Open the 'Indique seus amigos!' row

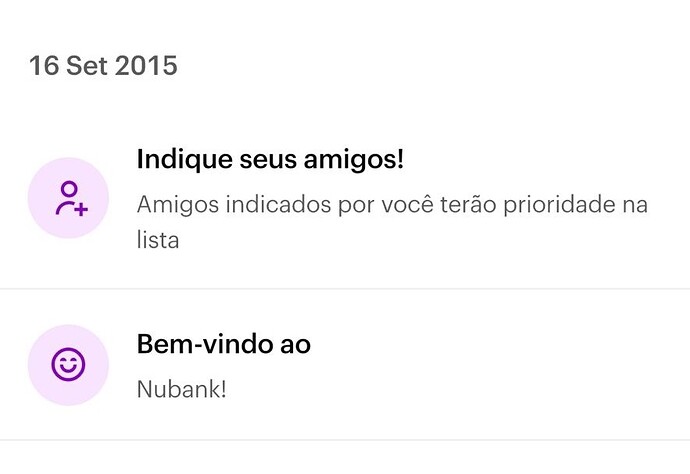click(x=345, y=199)
